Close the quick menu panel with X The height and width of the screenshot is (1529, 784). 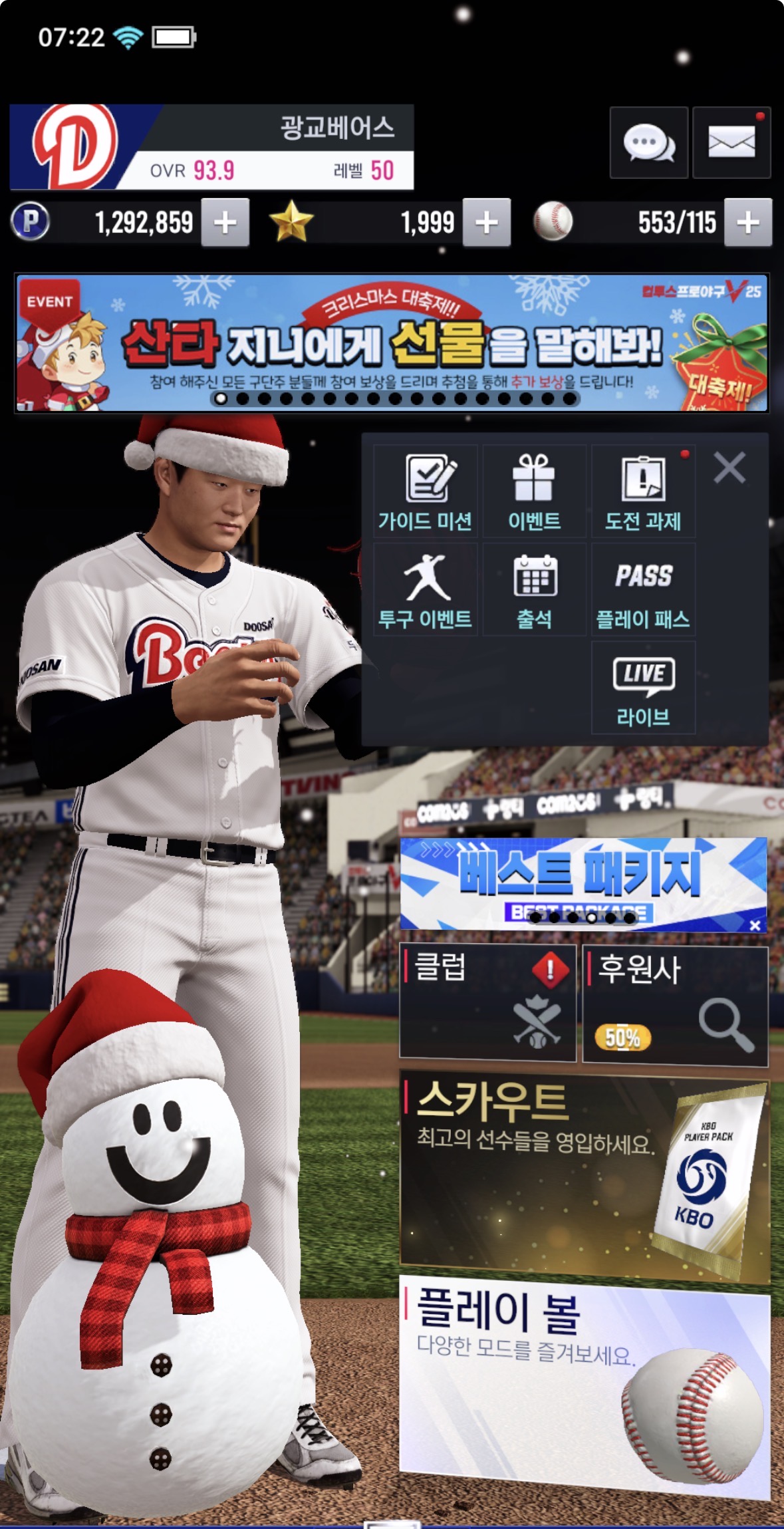pyautogui.click(x=729, y=468)
